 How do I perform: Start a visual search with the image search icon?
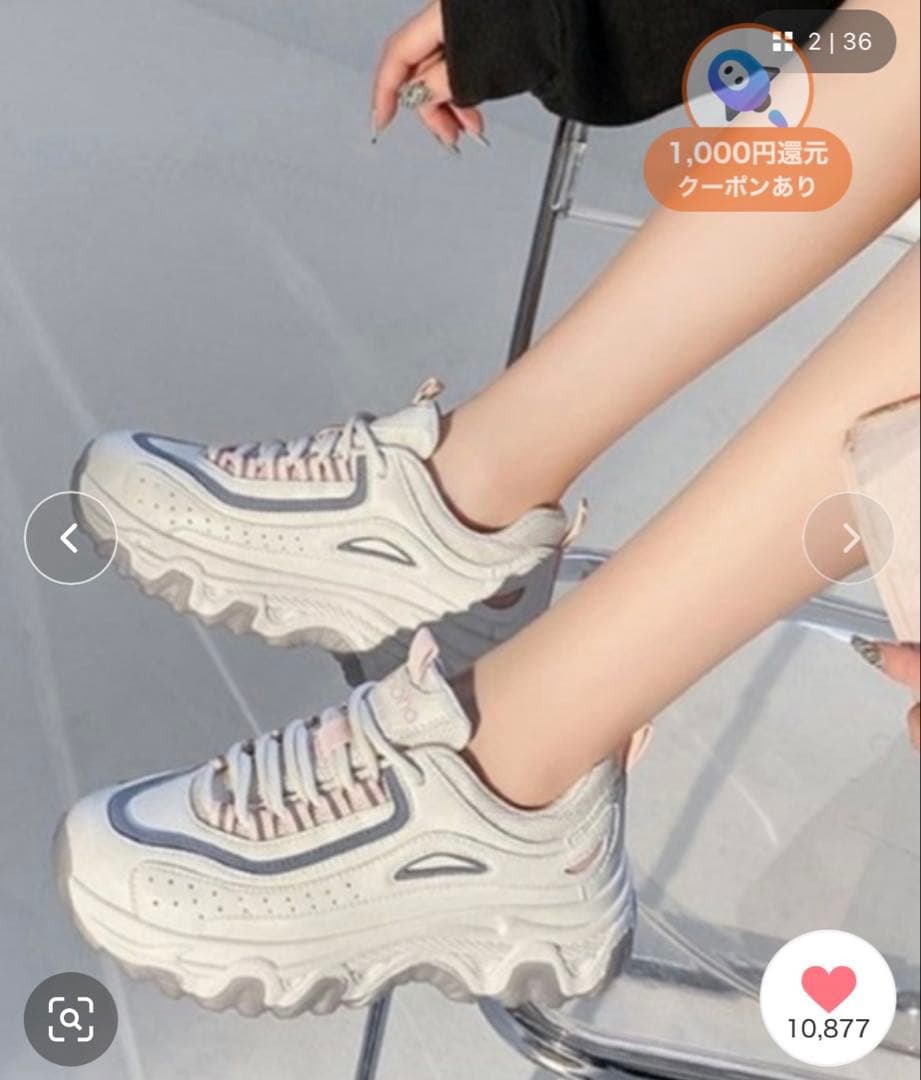71,1018
